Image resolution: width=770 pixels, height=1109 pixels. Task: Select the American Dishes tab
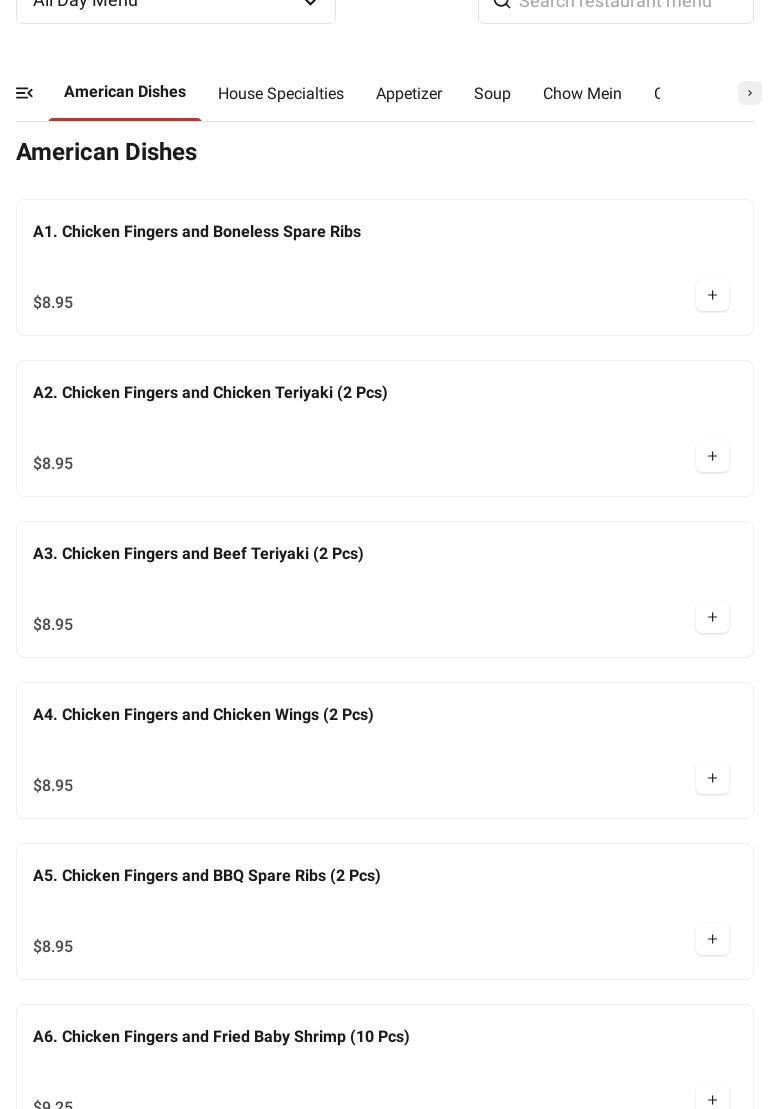(125, 92)
